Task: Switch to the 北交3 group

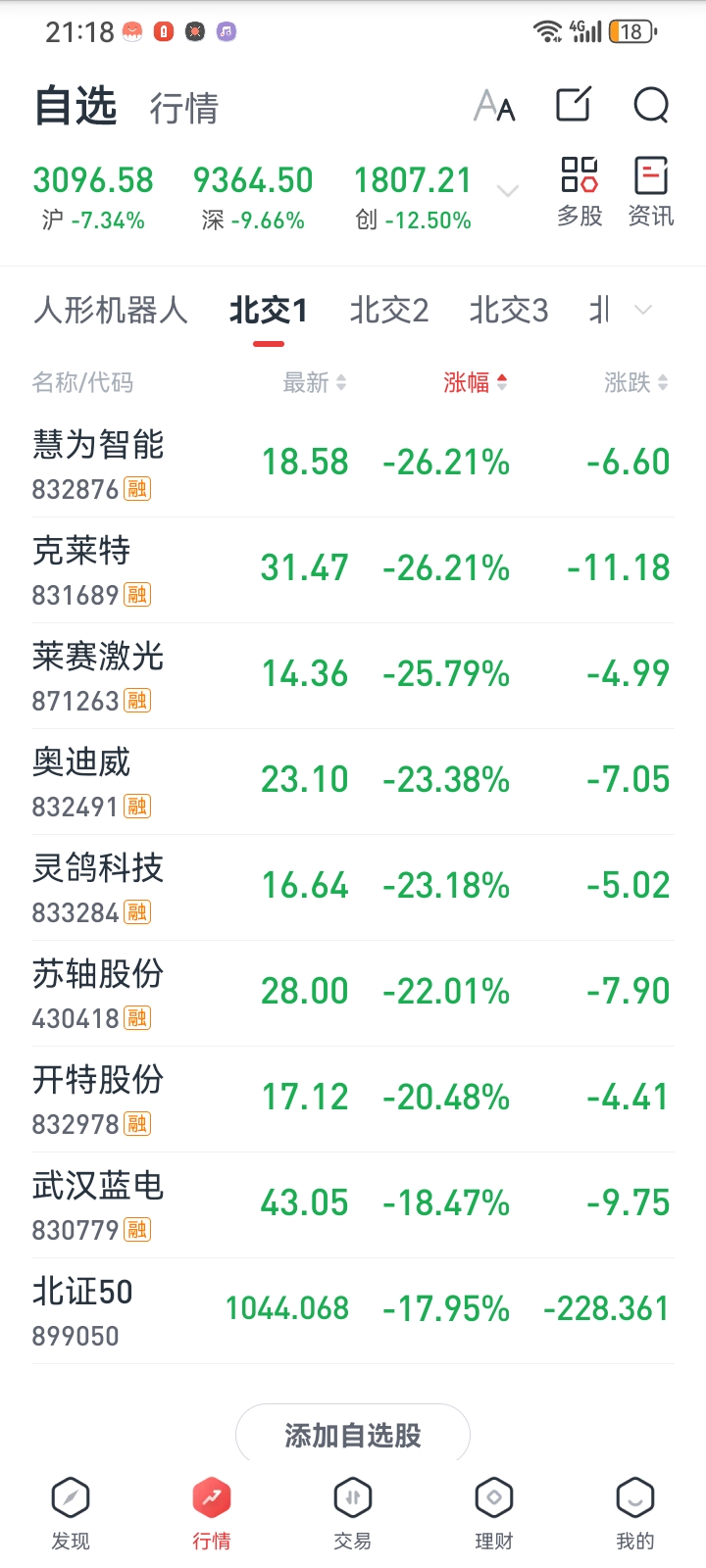Action: (x=509, y=311)
